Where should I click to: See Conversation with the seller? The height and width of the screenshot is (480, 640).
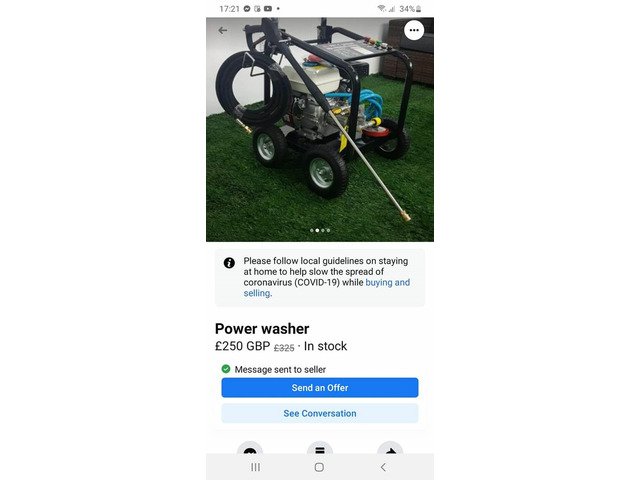tap(320, 413)
